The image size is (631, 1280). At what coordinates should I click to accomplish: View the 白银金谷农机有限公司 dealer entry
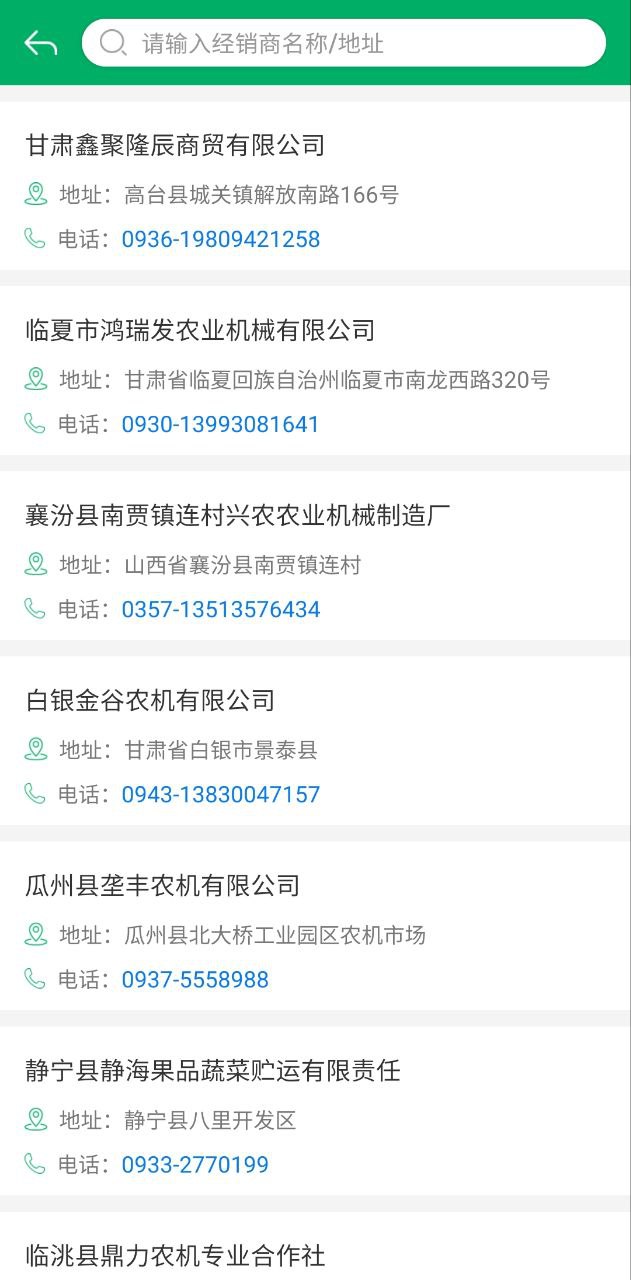(150, 701)
